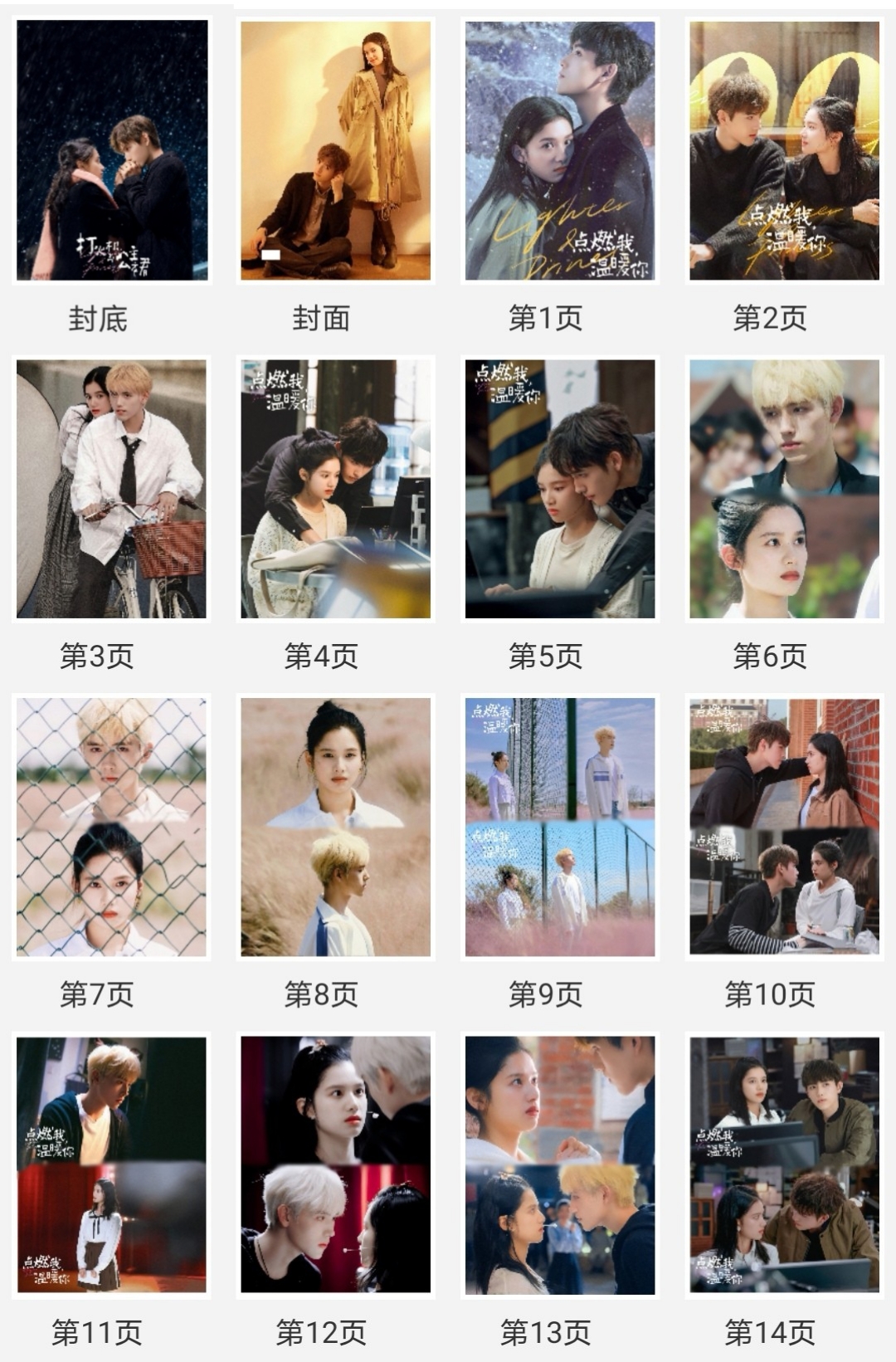This screenshot has height=1362, width=896.
Task: Open the 第6页 thumbnail
Action: [784, 489]
